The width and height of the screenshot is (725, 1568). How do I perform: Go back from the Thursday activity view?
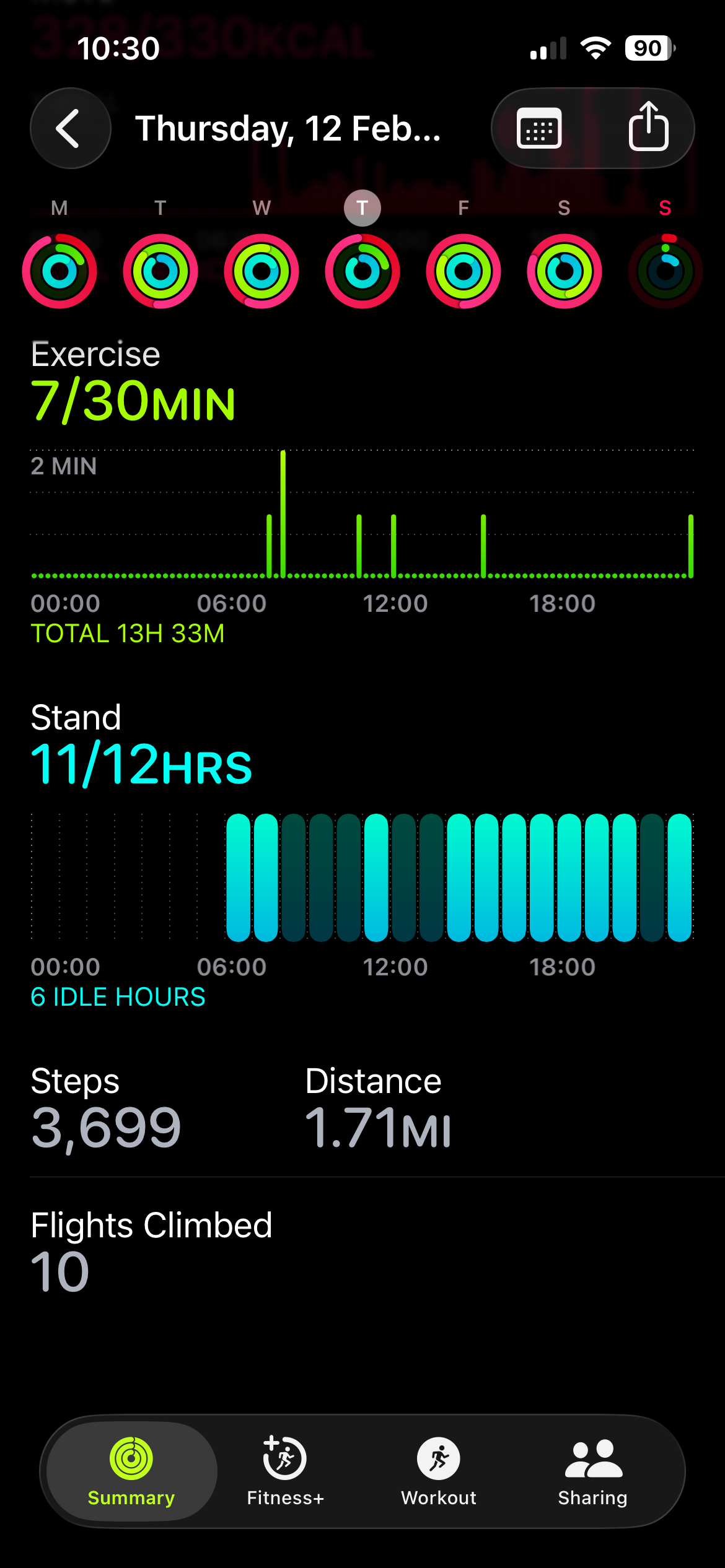(x=70, y=128)
